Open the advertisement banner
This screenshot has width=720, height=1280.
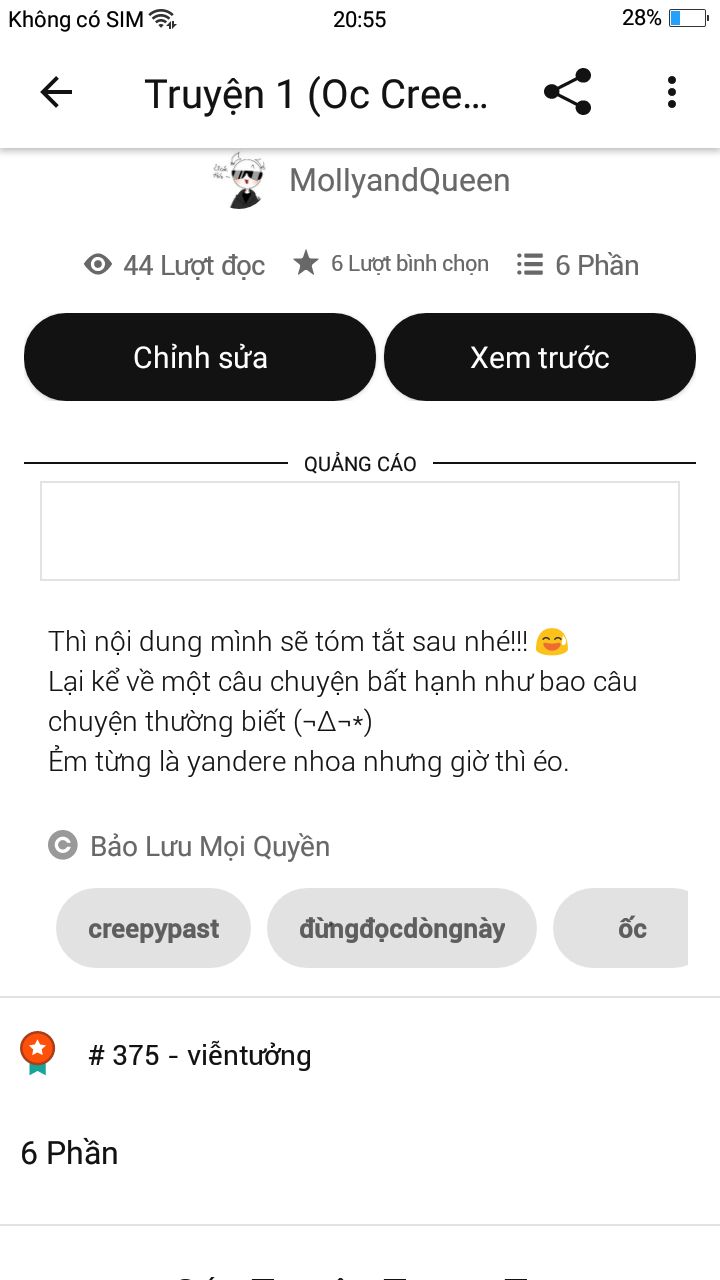point(360,531)
